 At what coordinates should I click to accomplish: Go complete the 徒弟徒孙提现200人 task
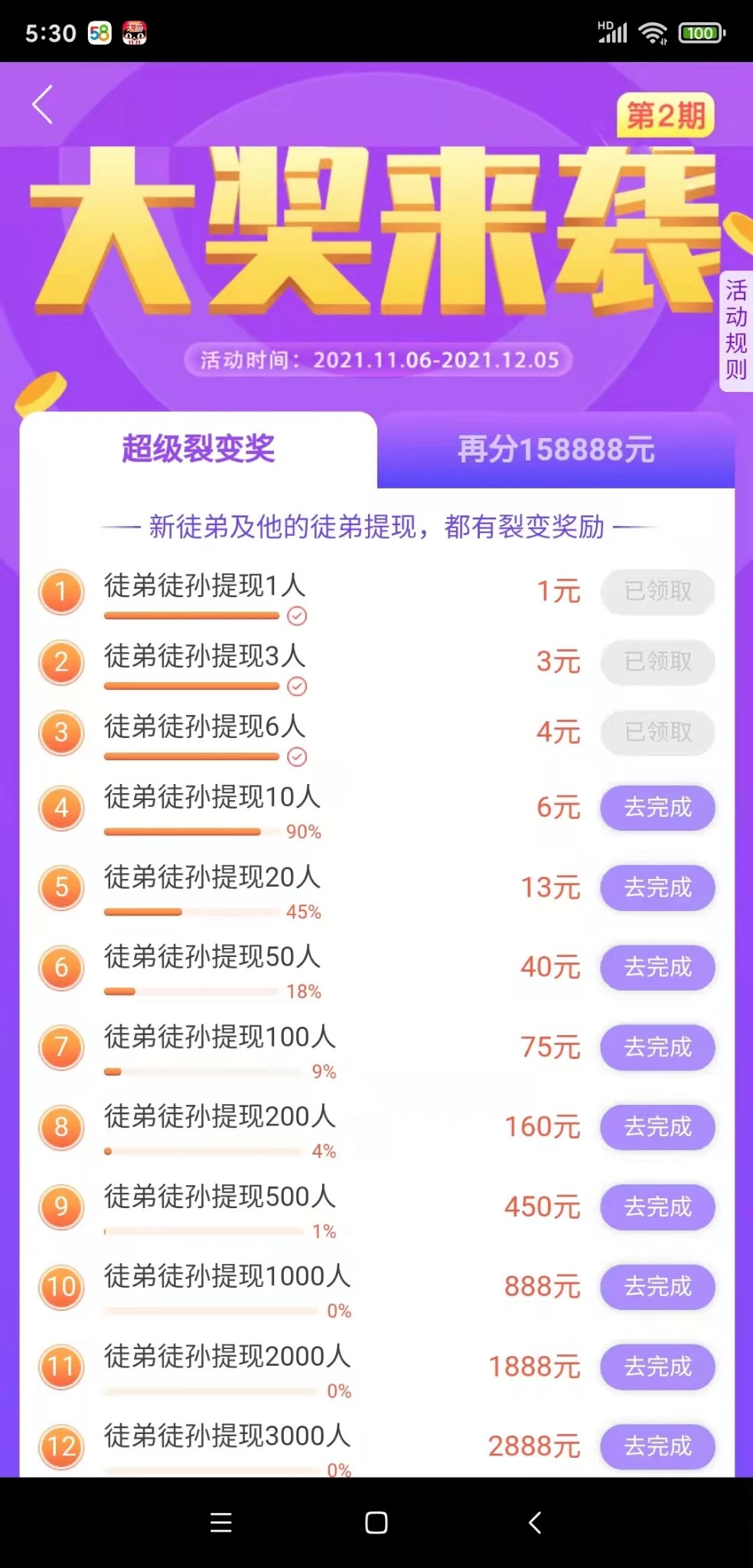pyautogui.click(x=657, y=1127)
